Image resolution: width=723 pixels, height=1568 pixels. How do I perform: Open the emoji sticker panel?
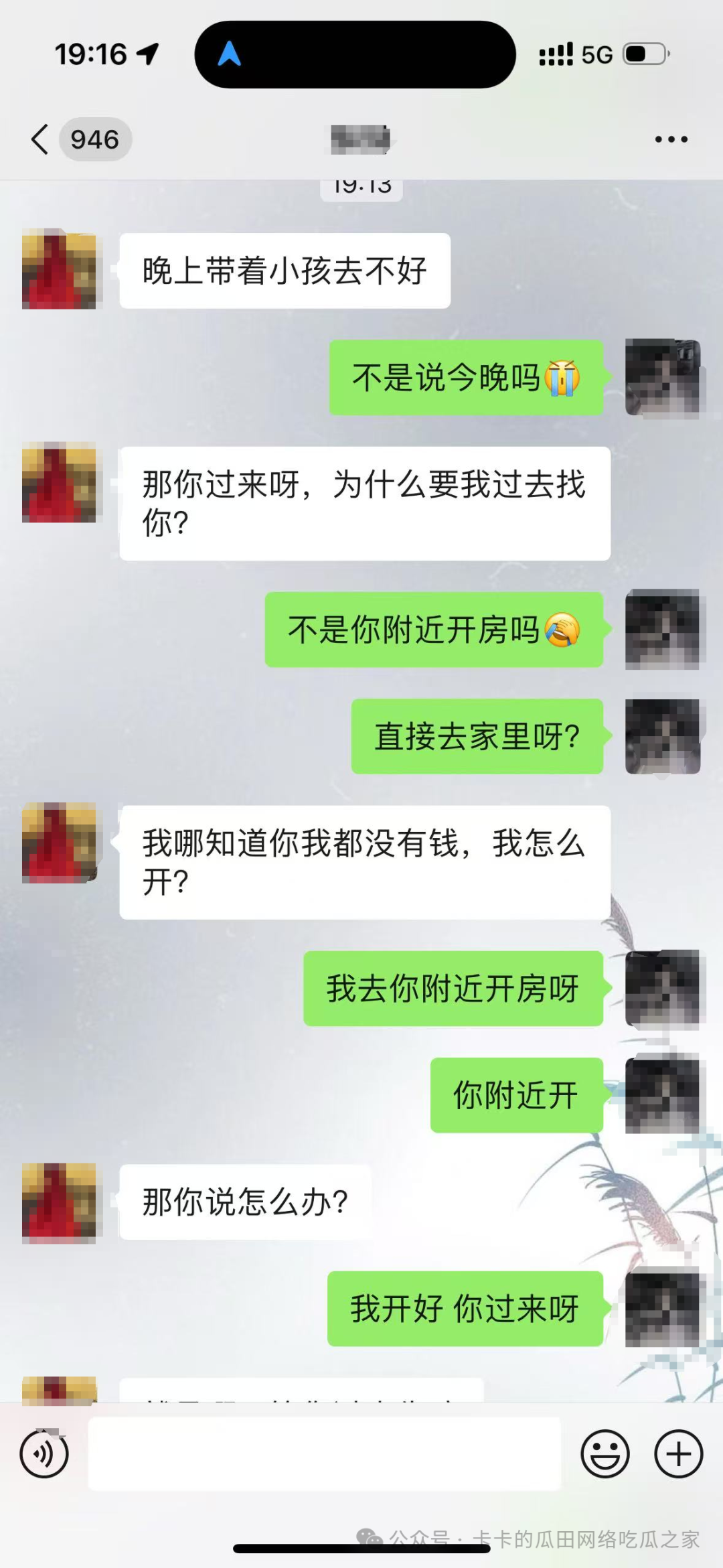[x=605, y=1453]
